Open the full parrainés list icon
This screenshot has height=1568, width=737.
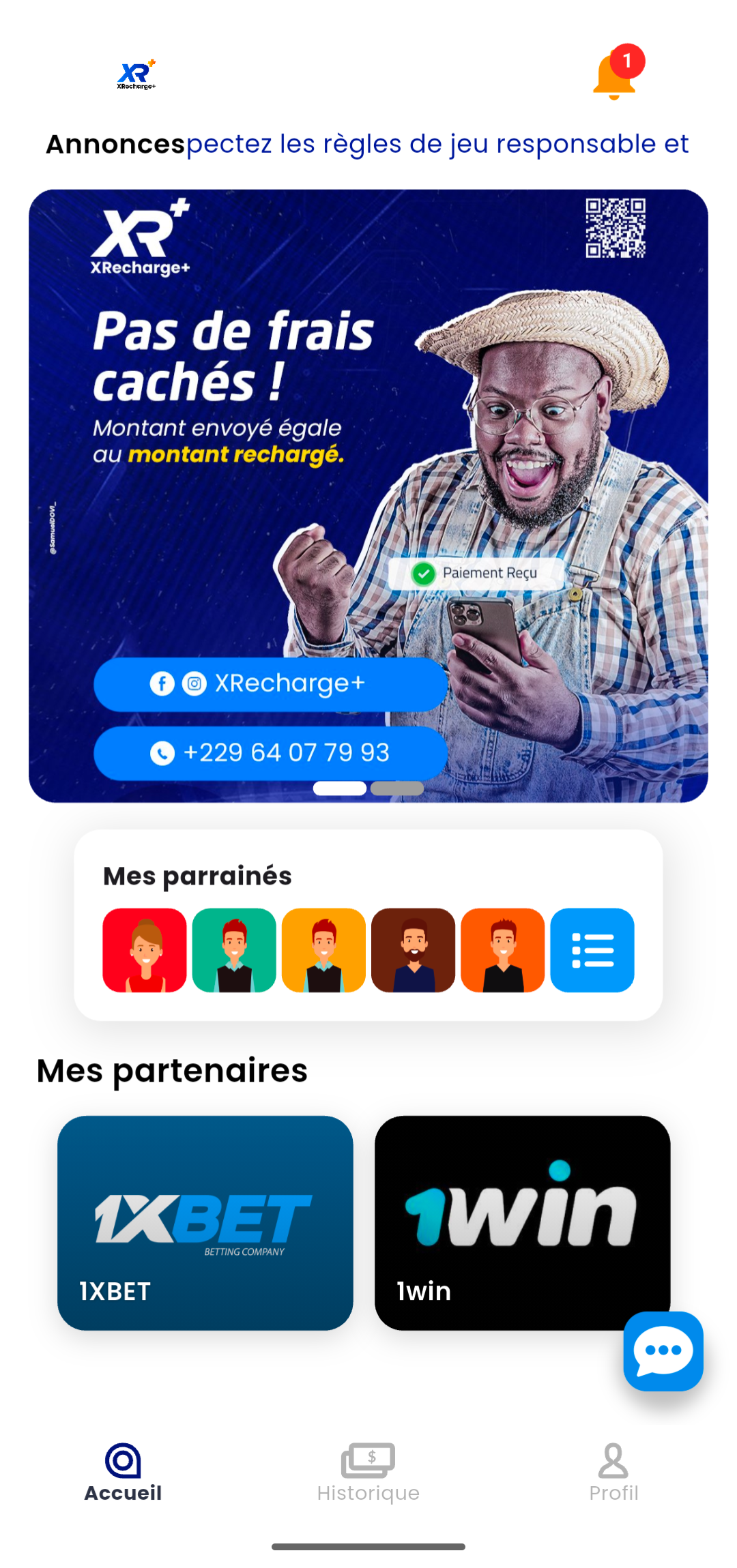[x=592, y=949]
